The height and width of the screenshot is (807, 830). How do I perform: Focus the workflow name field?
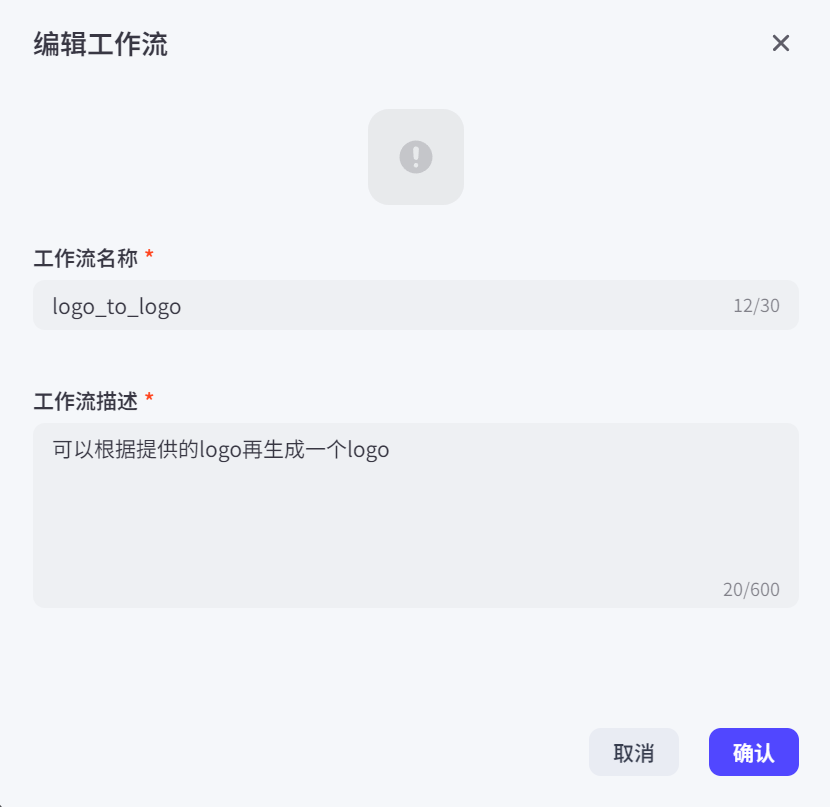click(x=380, y=306)
